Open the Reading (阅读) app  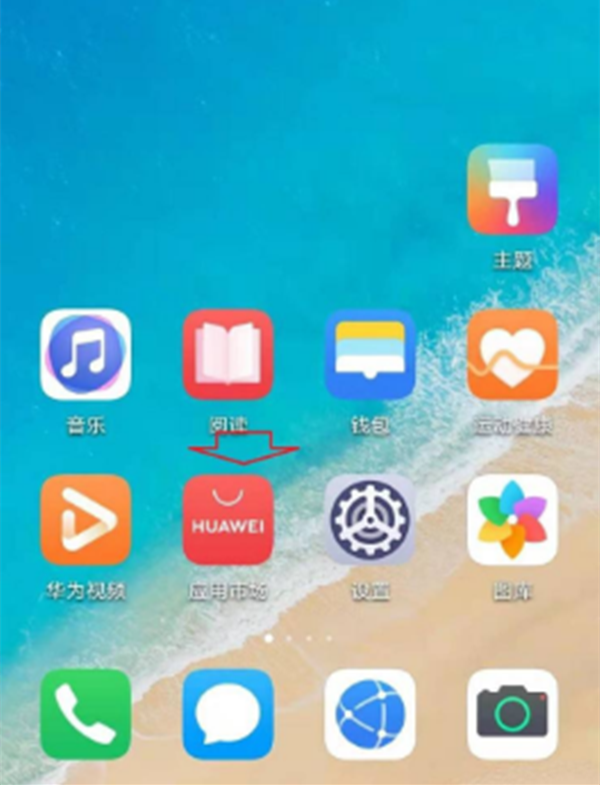(228, 354)
